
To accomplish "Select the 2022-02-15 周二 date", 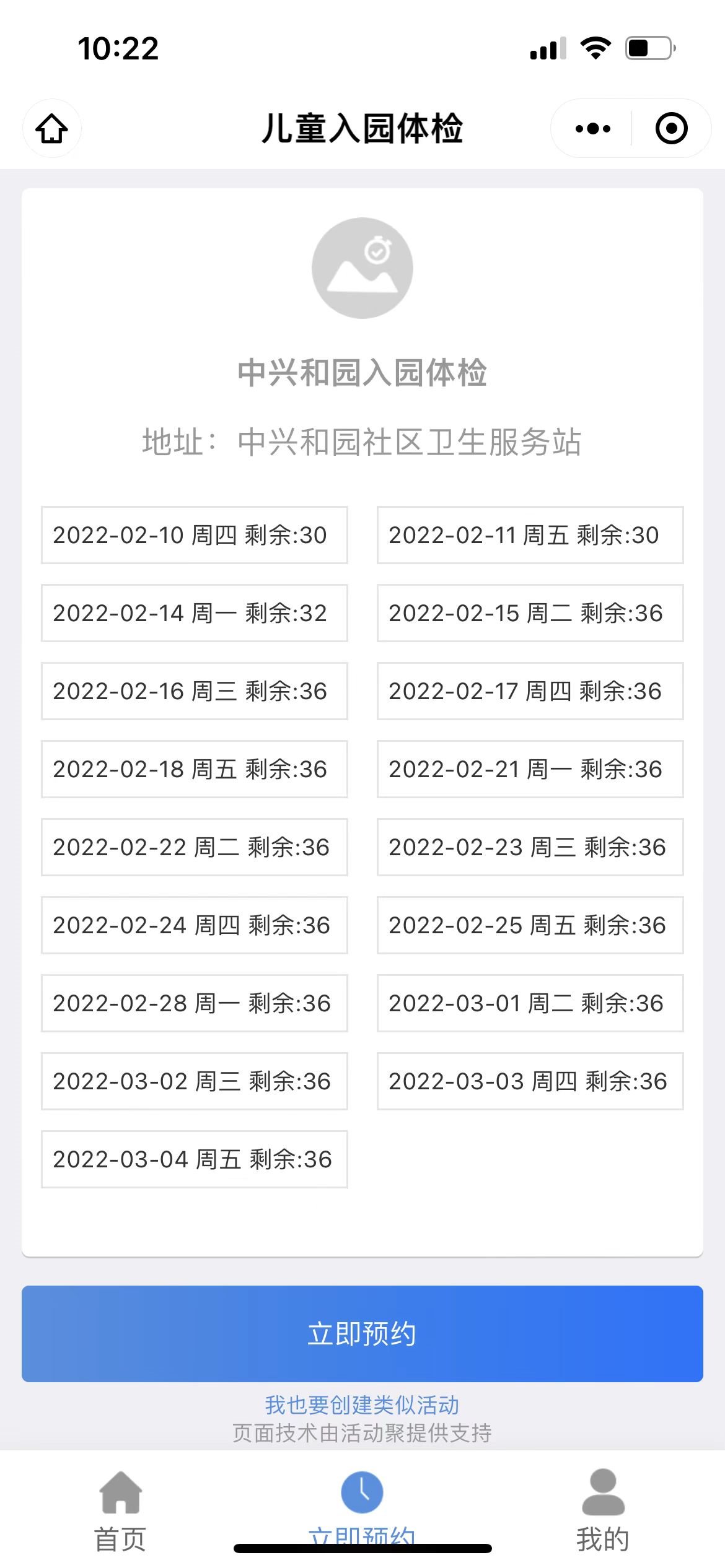I will [x=530, y=613].
